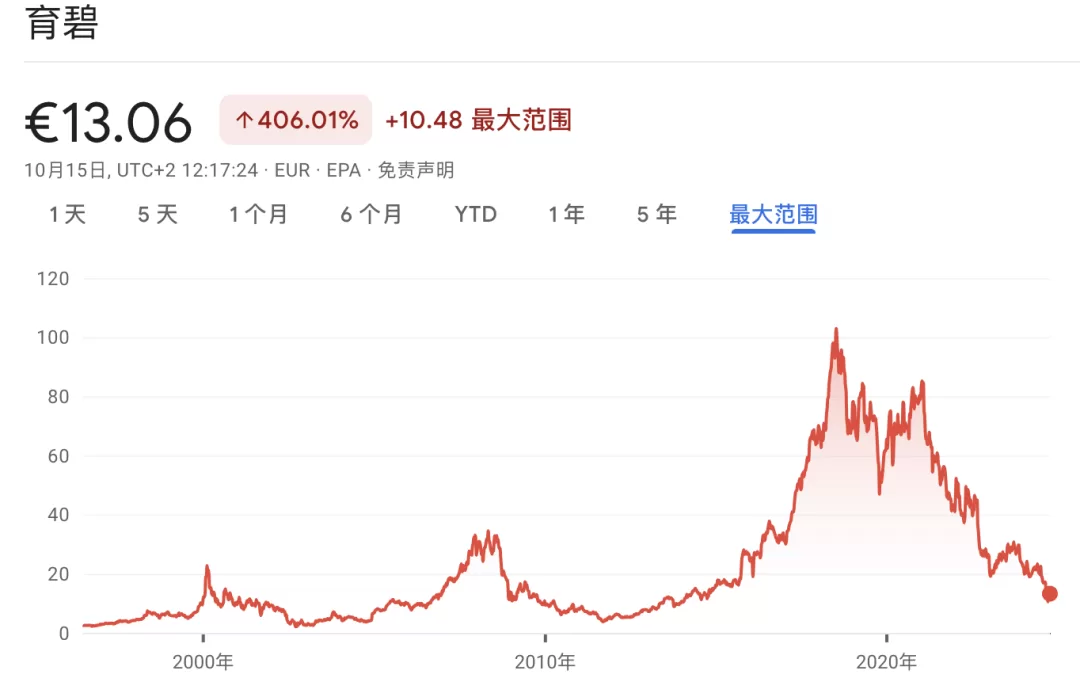Show the 1个月 chart range
This screenshot has height=697, width=1080.
point(258,214)
